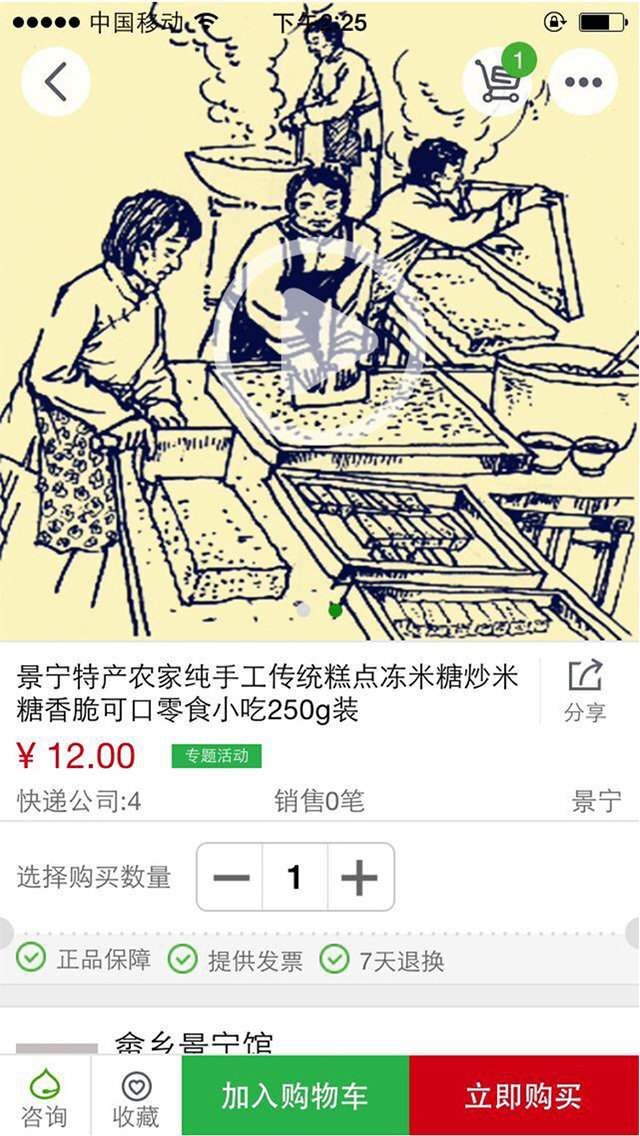
Task: Open the three-dot overflow menu
Action: pyautogui.click(x=583, y=82)
